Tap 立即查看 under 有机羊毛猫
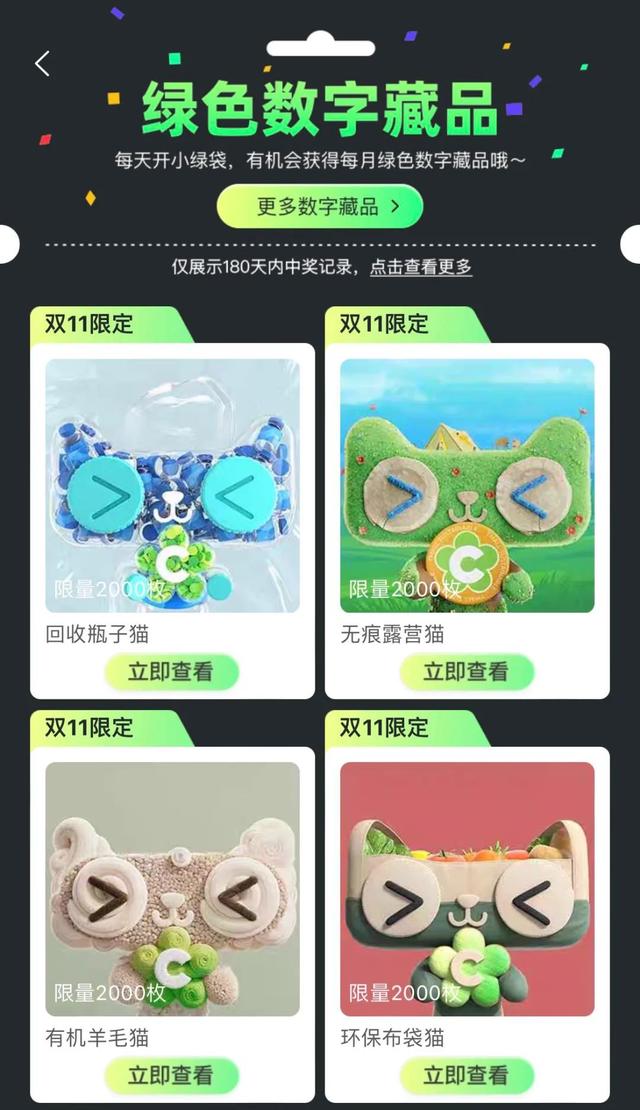640x1110 pixels. pyautogui.click(x=171, y=1075)
